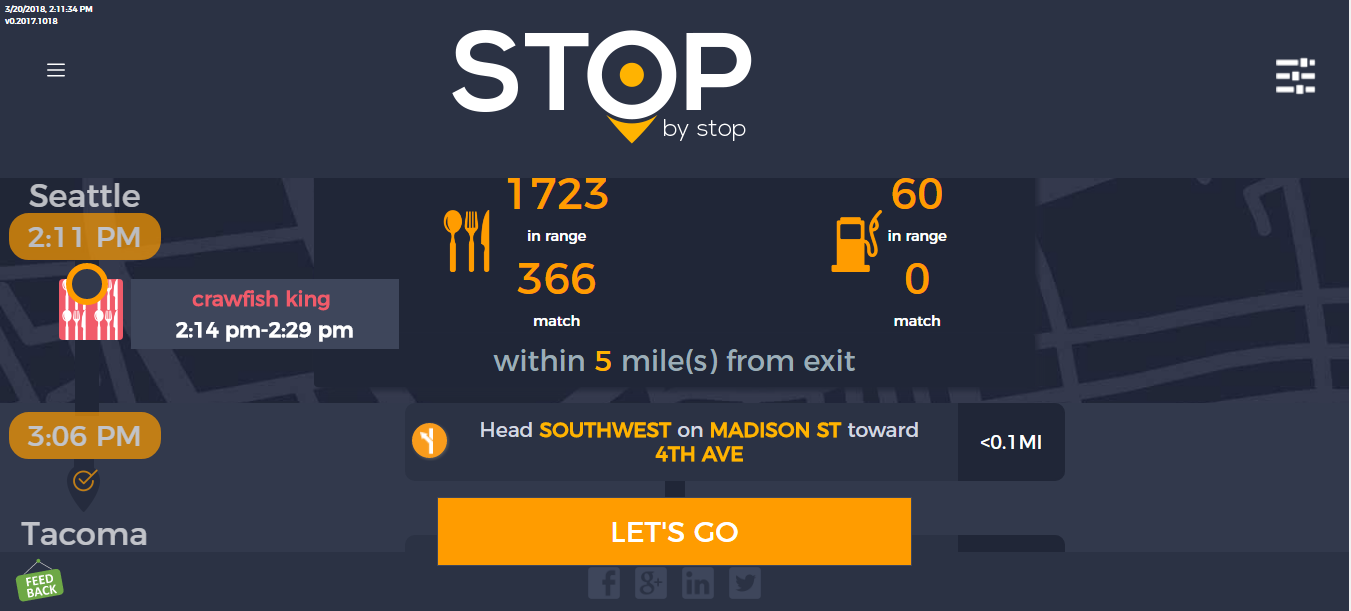Screen dimensions: 1351x611
Task: Open the hamburger menu
Action: (x=56, y=70)
